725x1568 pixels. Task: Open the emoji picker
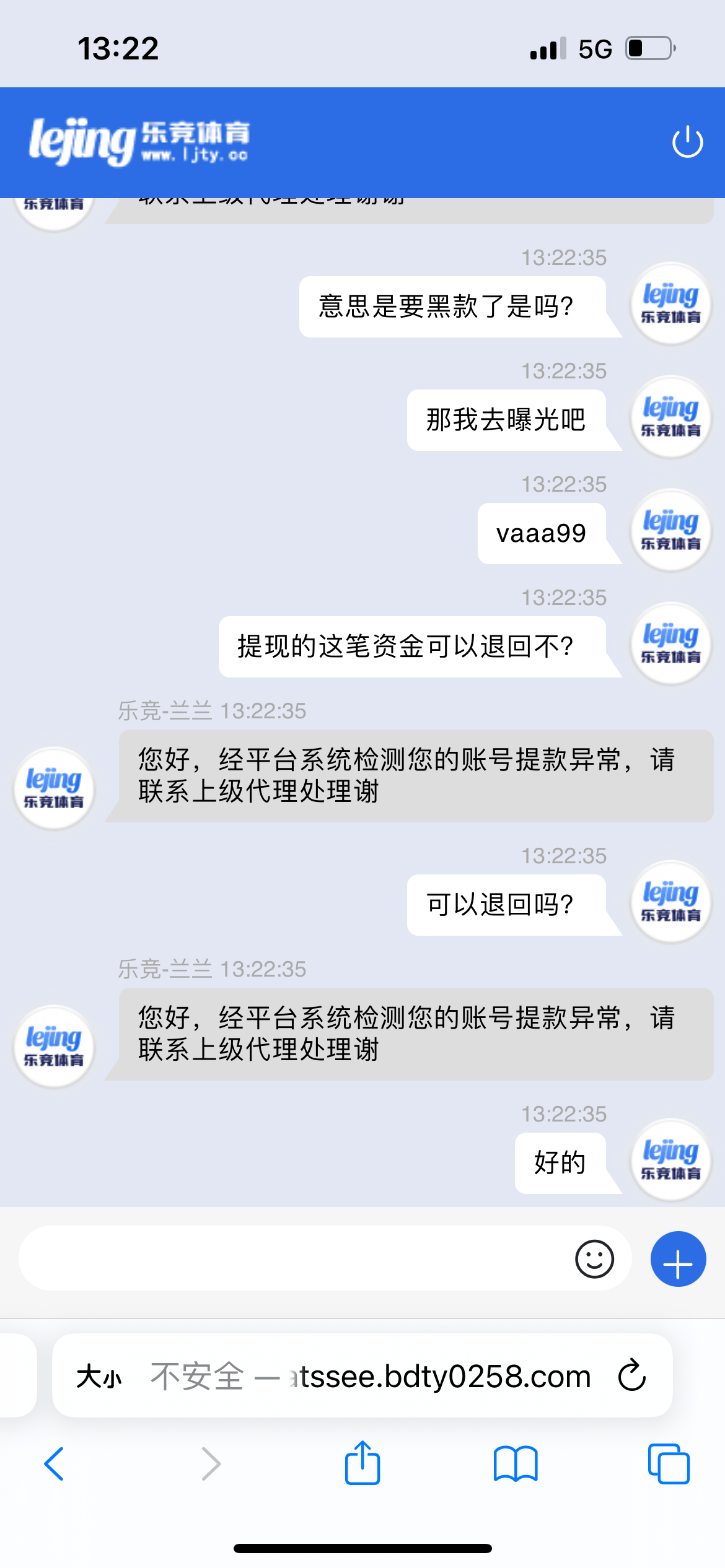click(594, 1258)
